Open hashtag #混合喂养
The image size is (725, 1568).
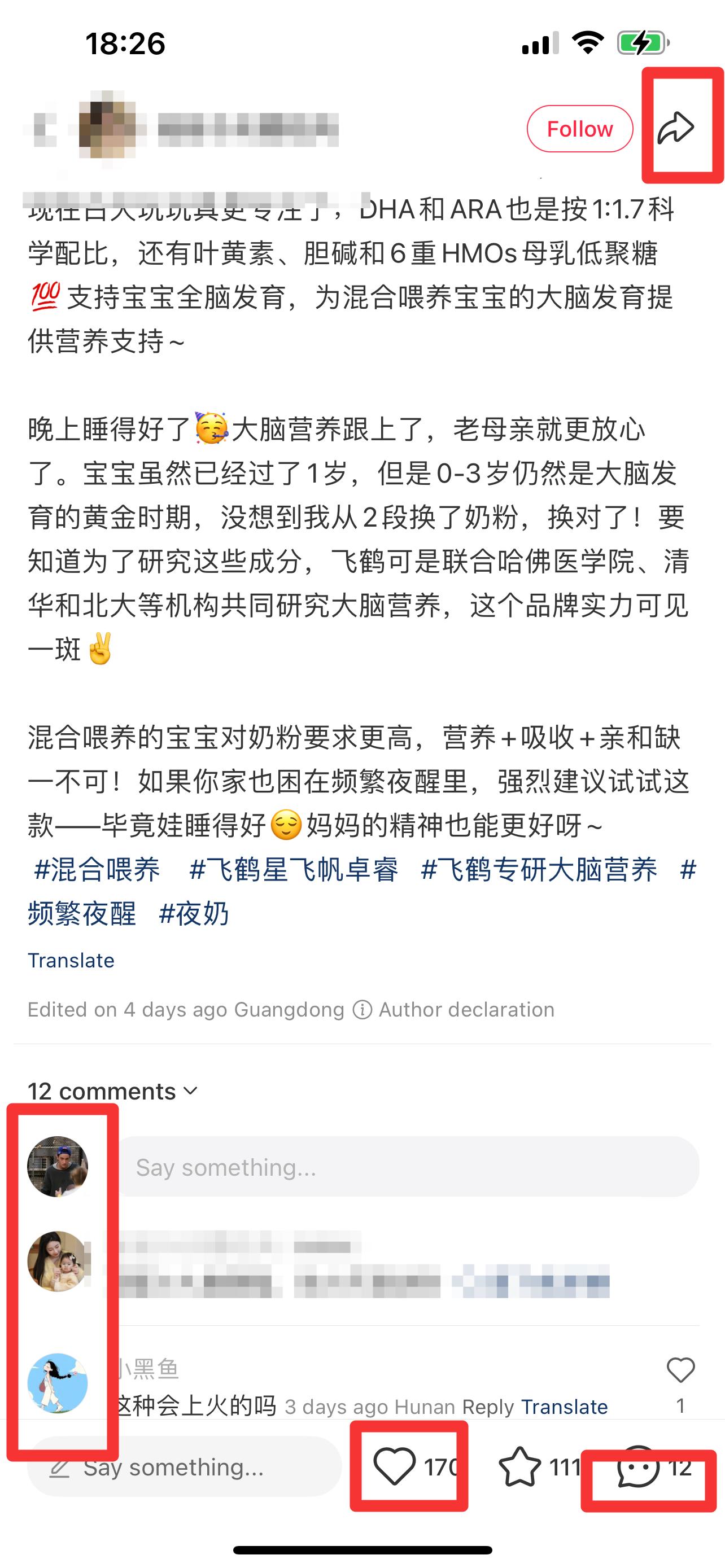coord(97,869)
